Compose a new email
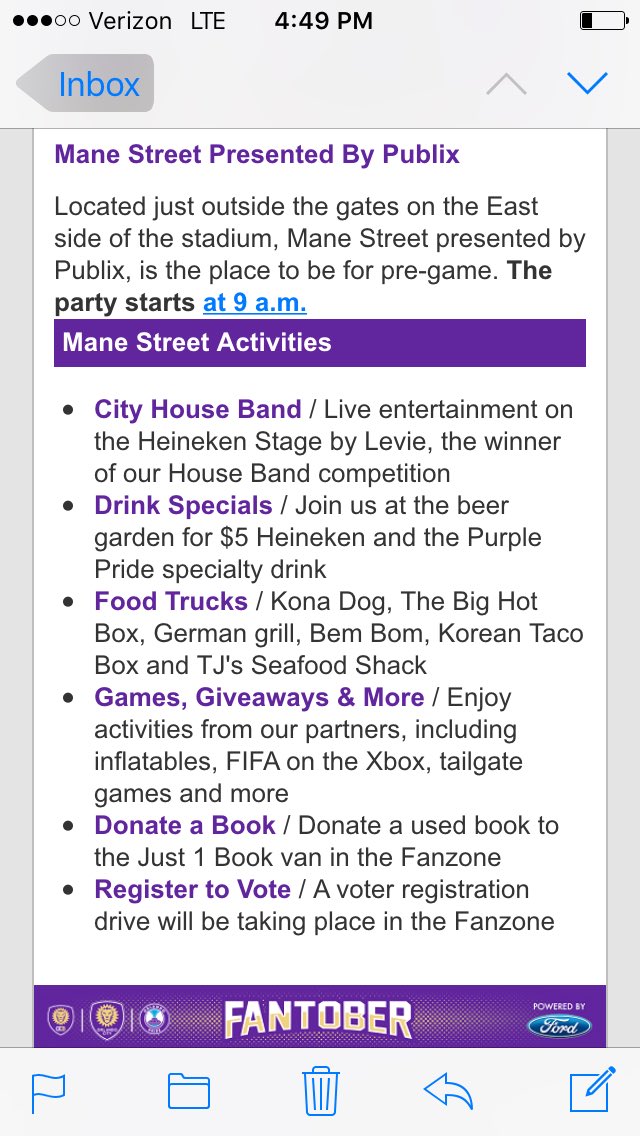640x1136 pixels. click(x=592, y=1089)
